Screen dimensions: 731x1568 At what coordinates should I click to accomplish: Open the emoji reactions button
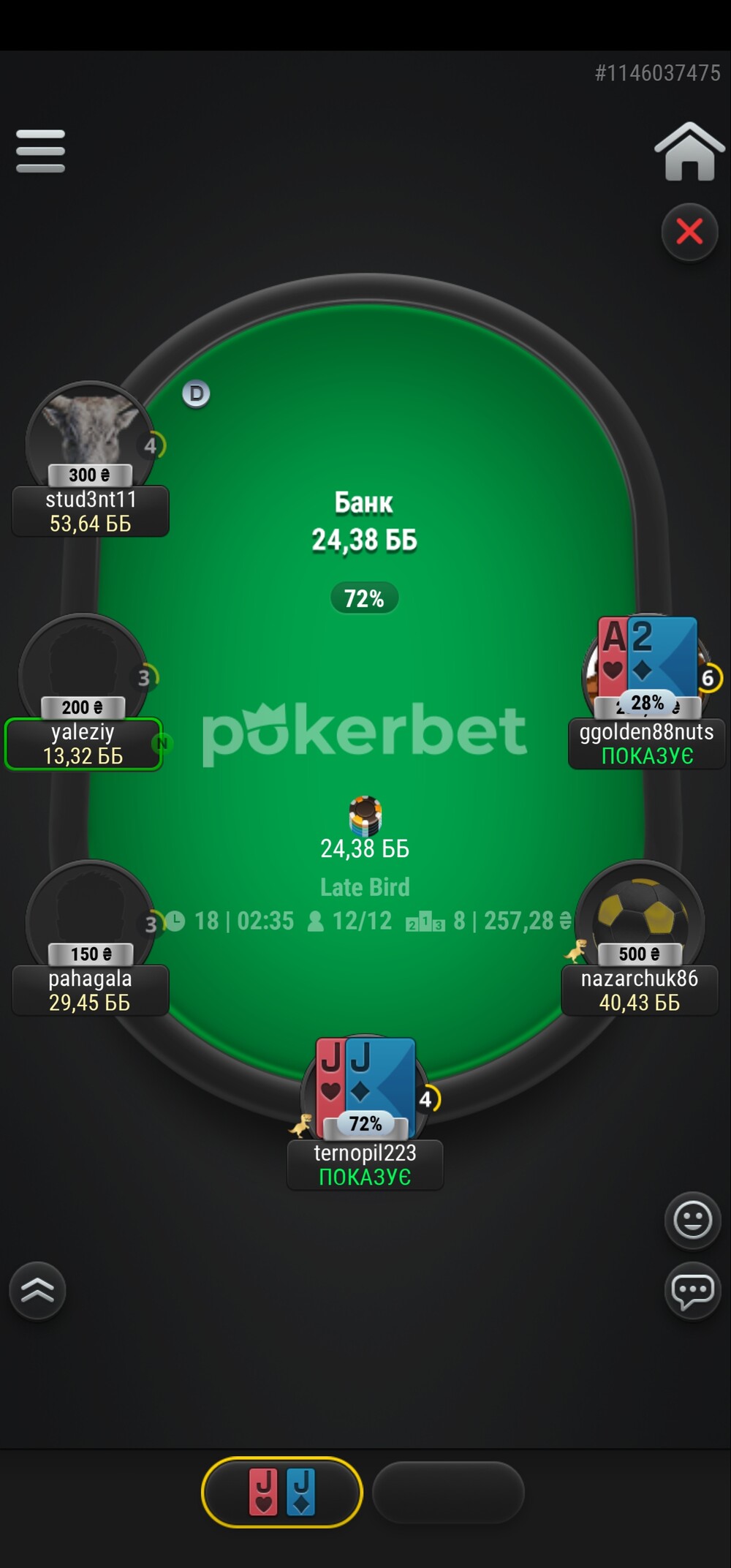[x=692, y=1220]
